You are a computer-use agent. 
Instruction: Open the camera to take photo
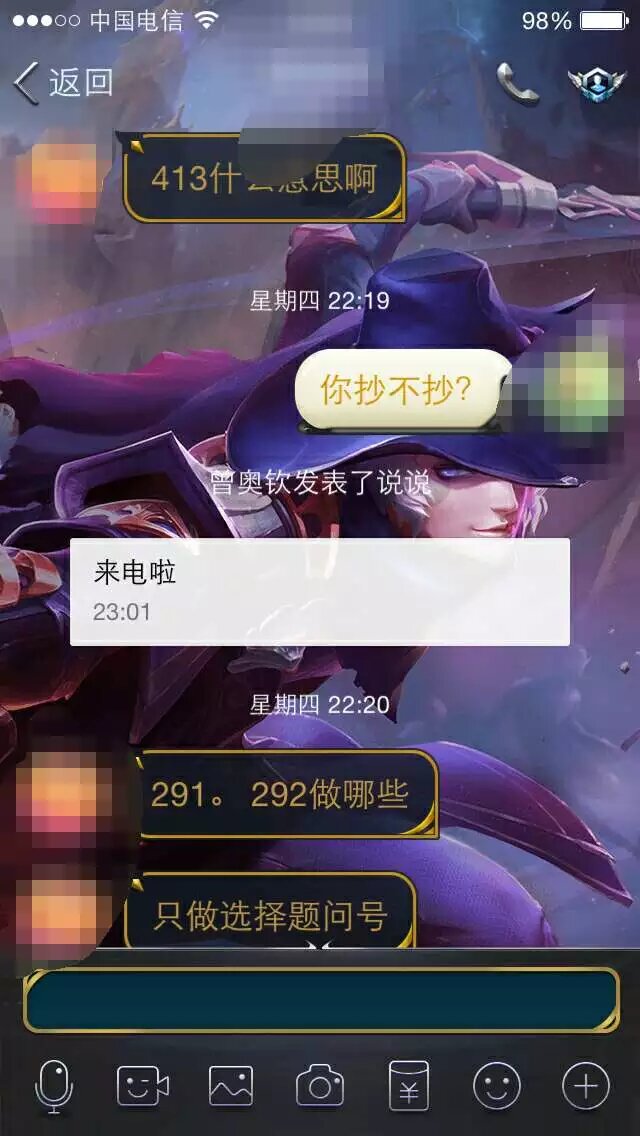320,1086
